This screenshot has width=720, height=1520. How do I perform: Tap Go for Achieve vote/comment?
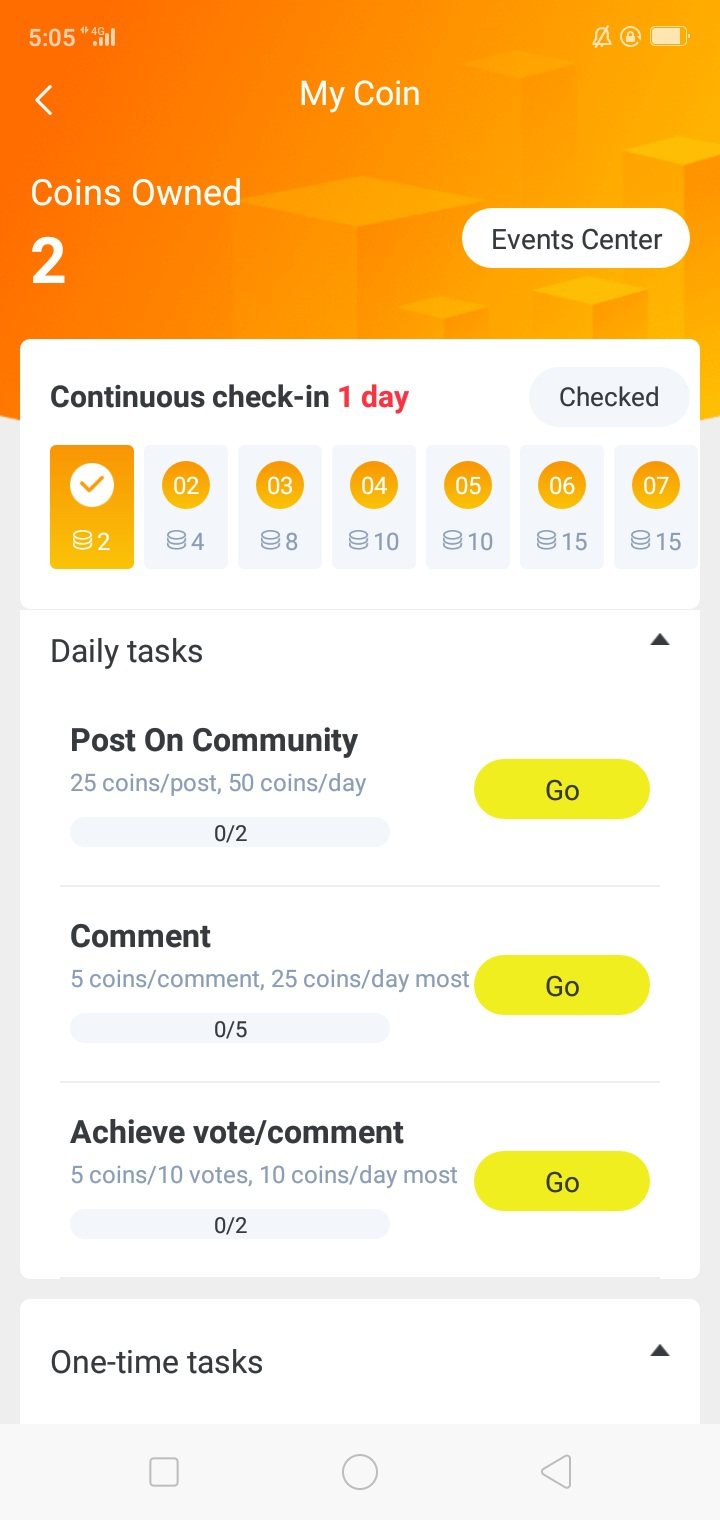(561, 1182)
